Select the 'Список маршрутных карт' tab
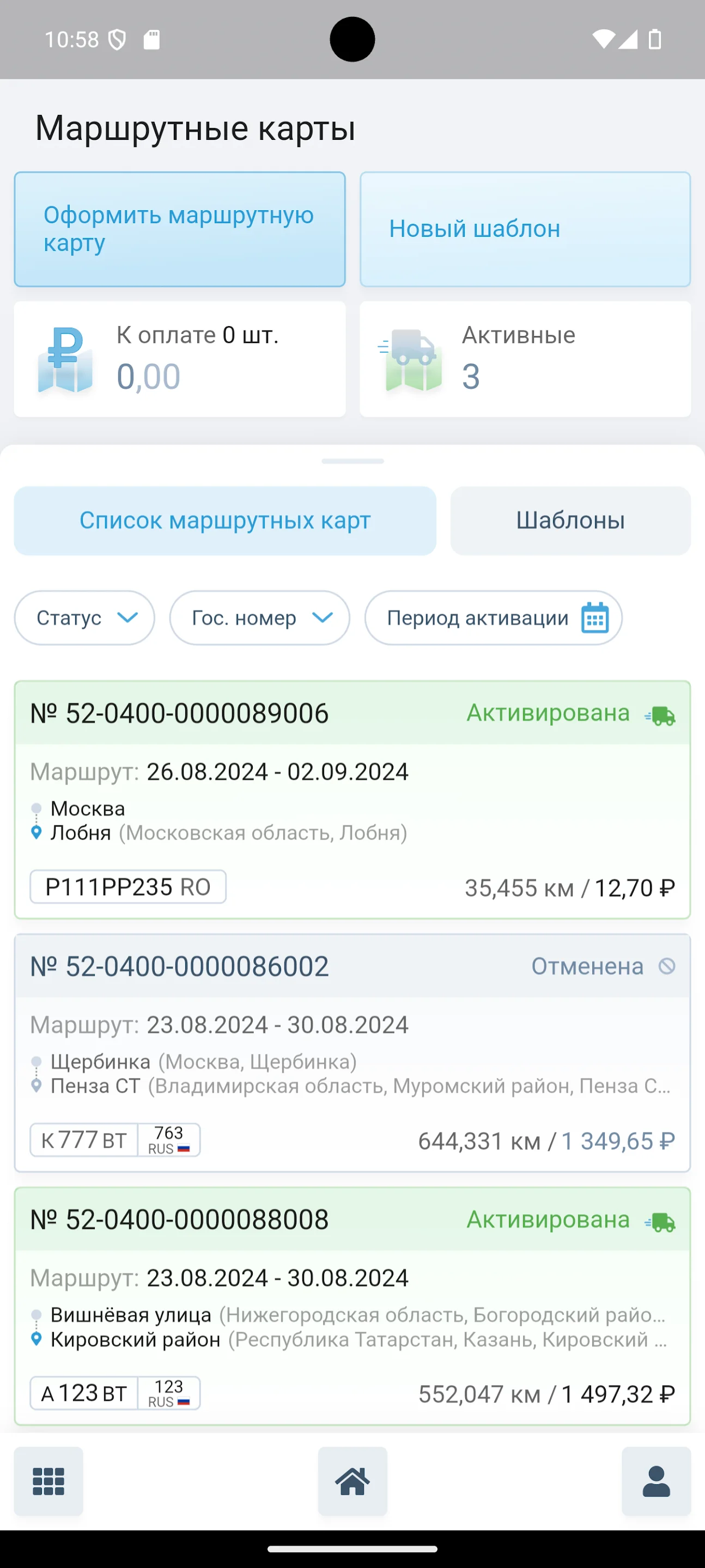This screenshot has width=705, height=1568. tap(225, 520)
